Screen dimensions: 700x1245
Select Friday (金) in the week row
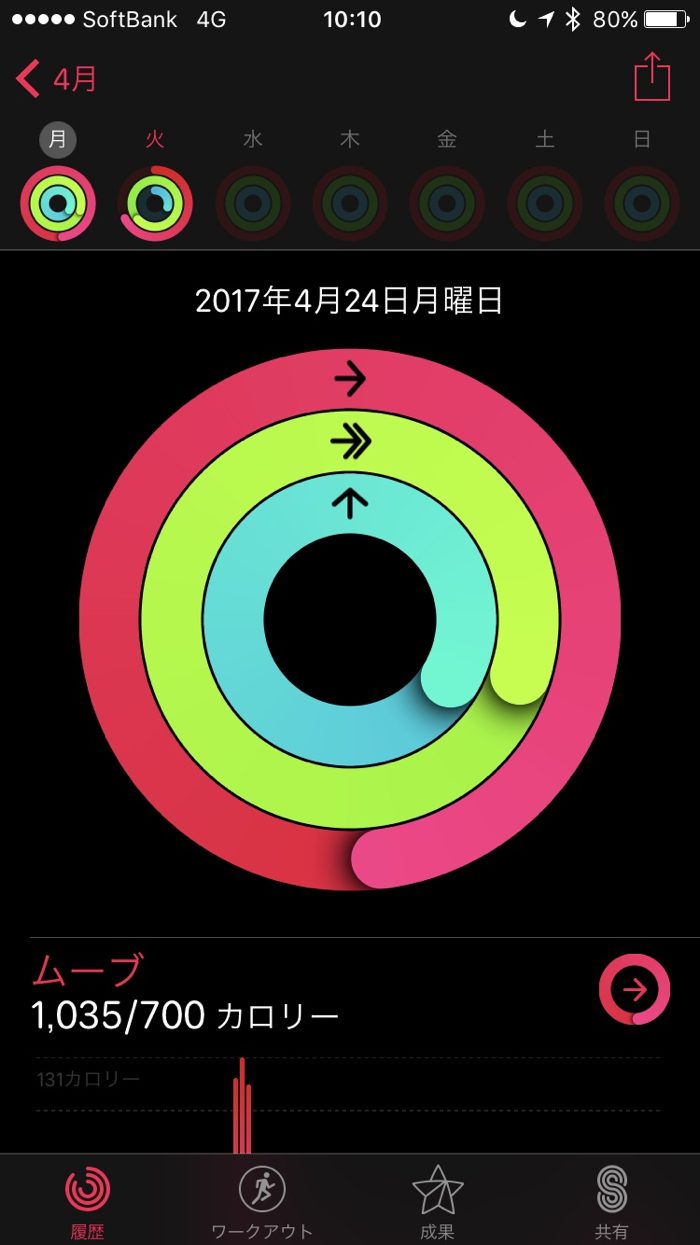click(x=447, y=203)
